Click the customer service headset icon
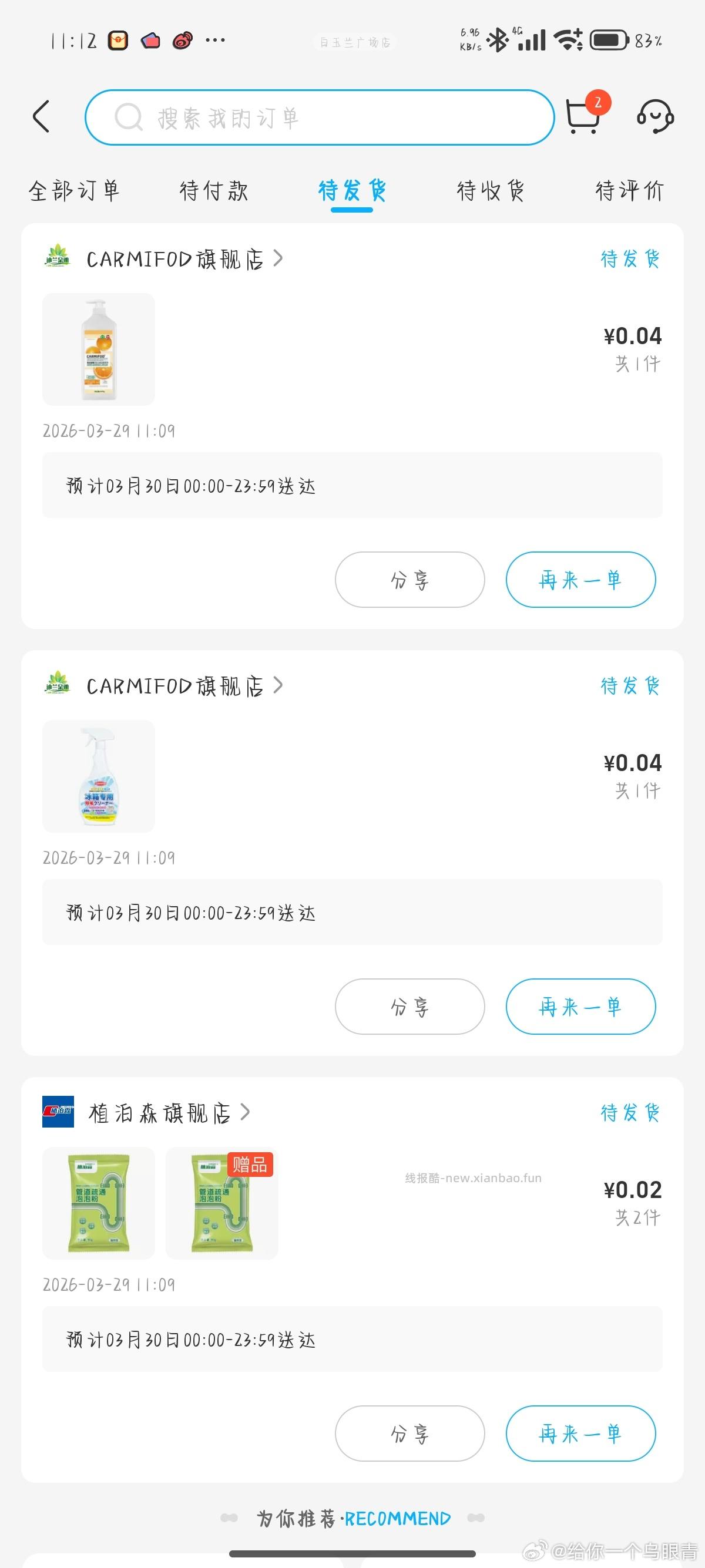Screen dimensions: 705x1568 click(654, 117)
